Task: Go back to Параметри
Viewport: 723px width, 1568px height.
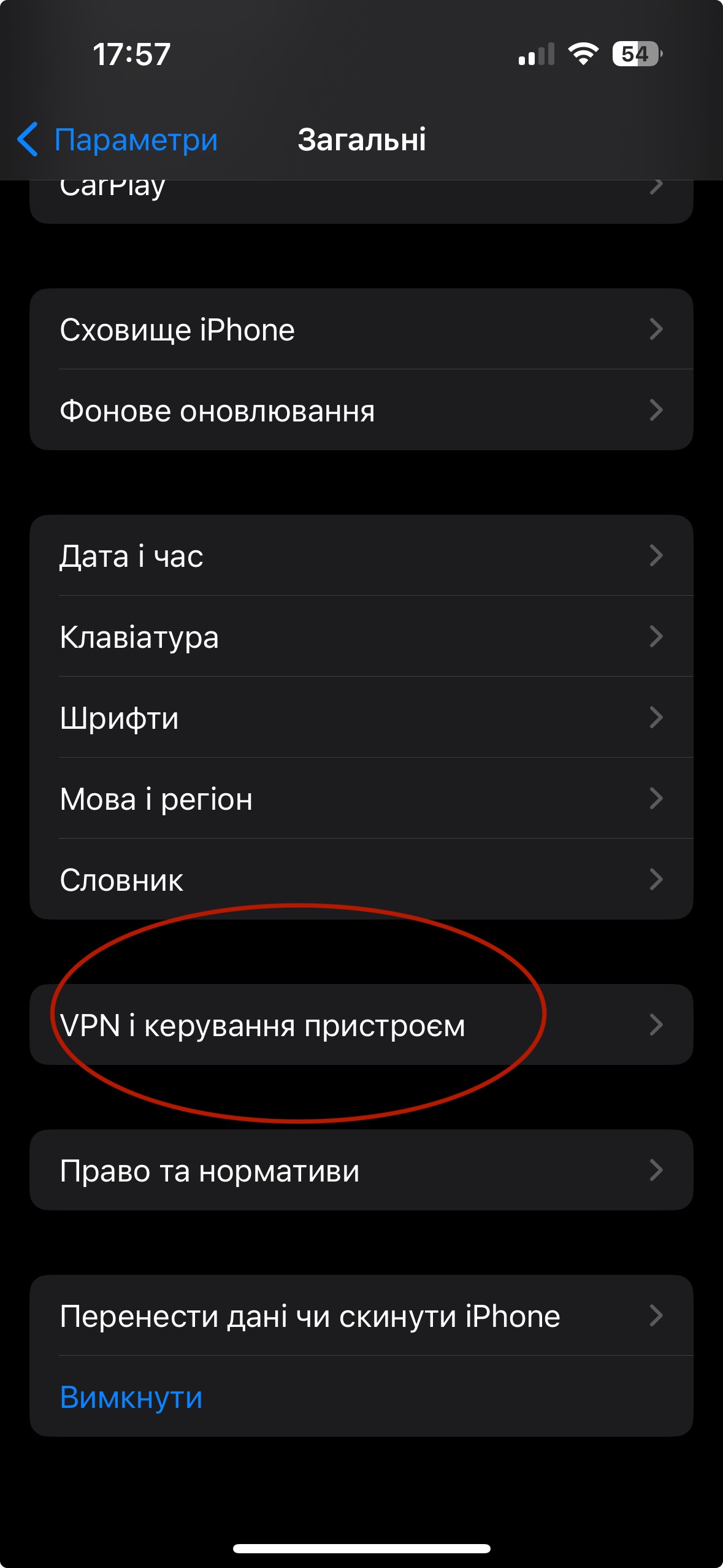Action: point(117,139)
